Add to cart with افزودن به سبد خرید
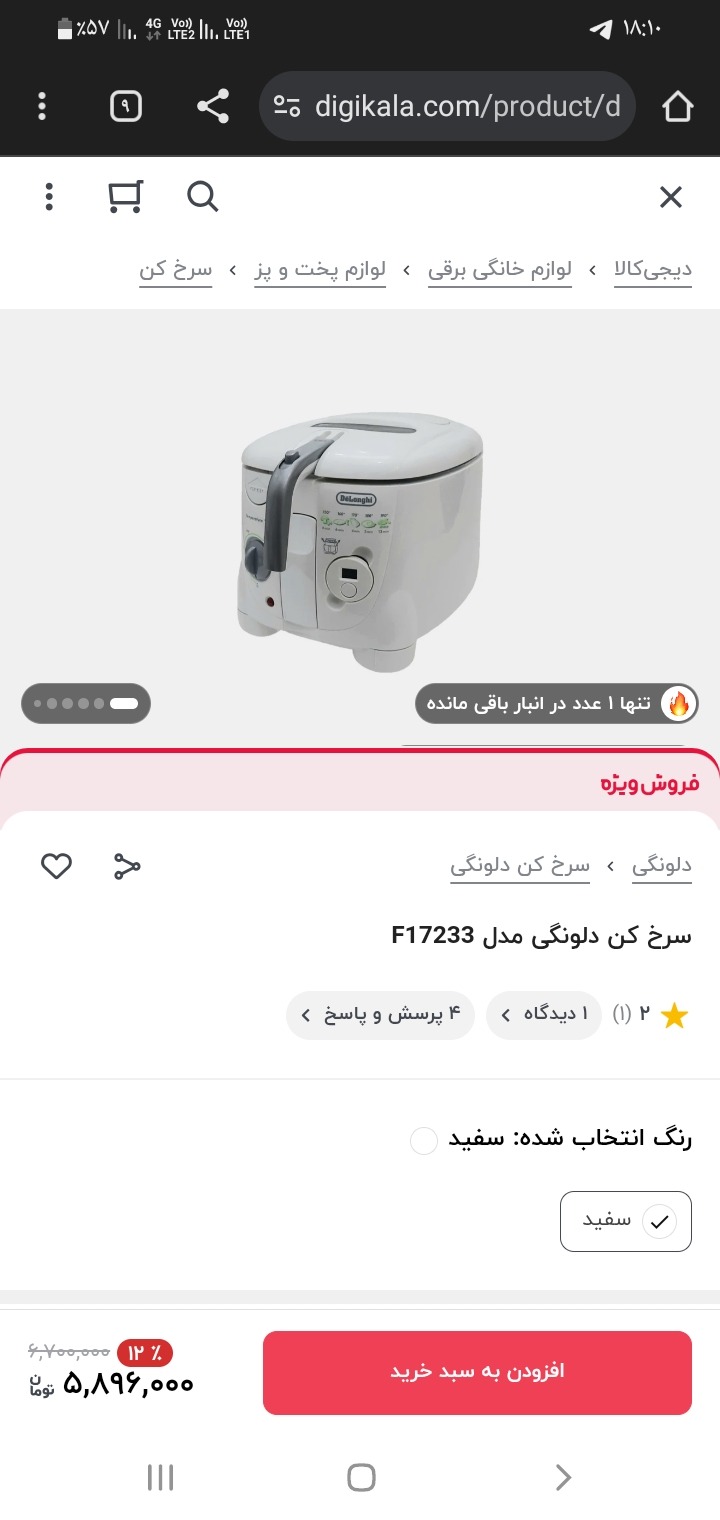 click(477, 1372)
